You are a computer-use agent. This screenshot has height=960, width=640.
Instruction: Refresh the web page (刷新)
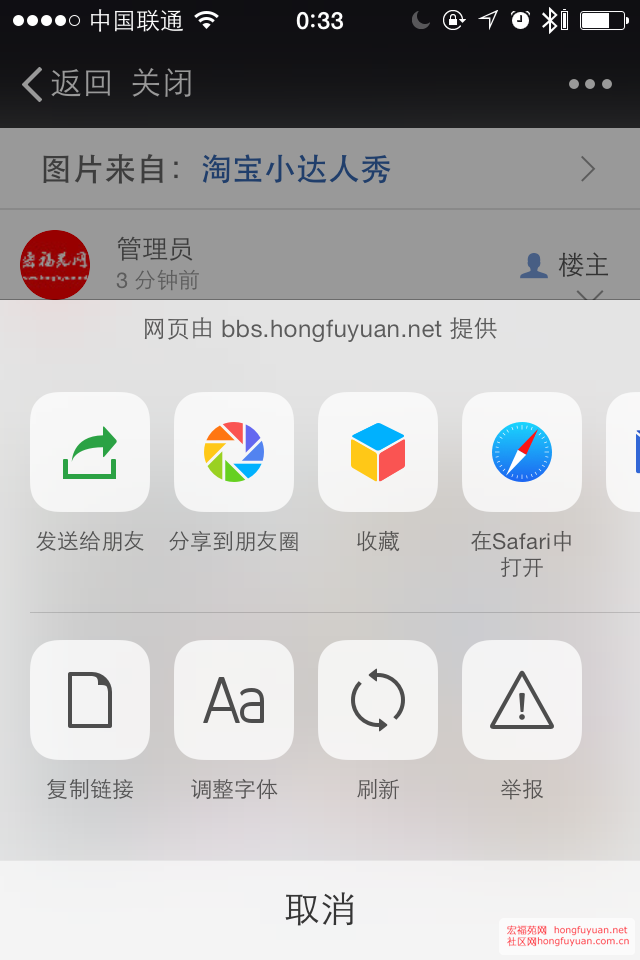(378, 700)
